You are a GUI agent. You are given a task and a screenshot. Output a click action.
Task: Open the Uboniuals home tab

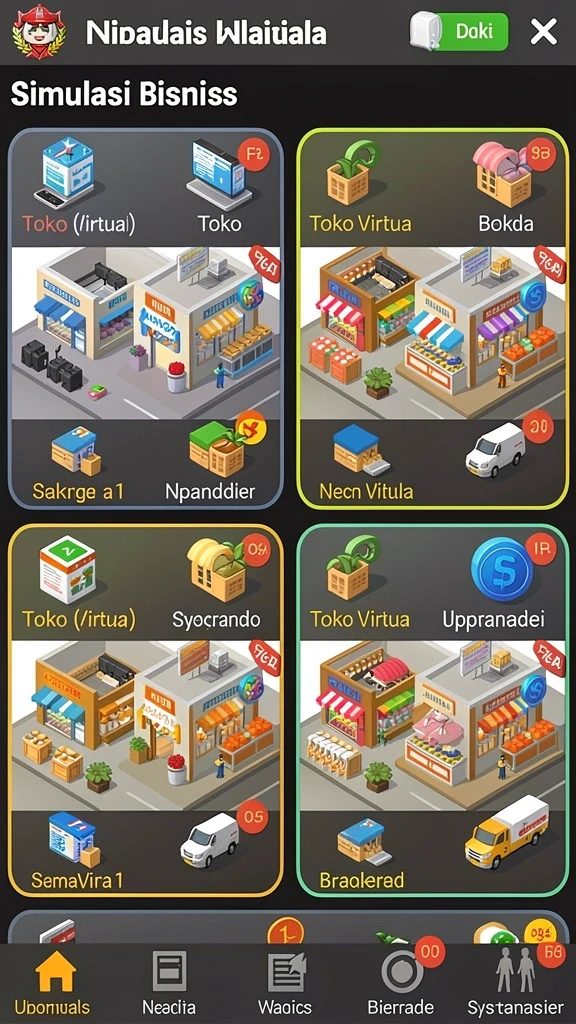click(52, 981)
